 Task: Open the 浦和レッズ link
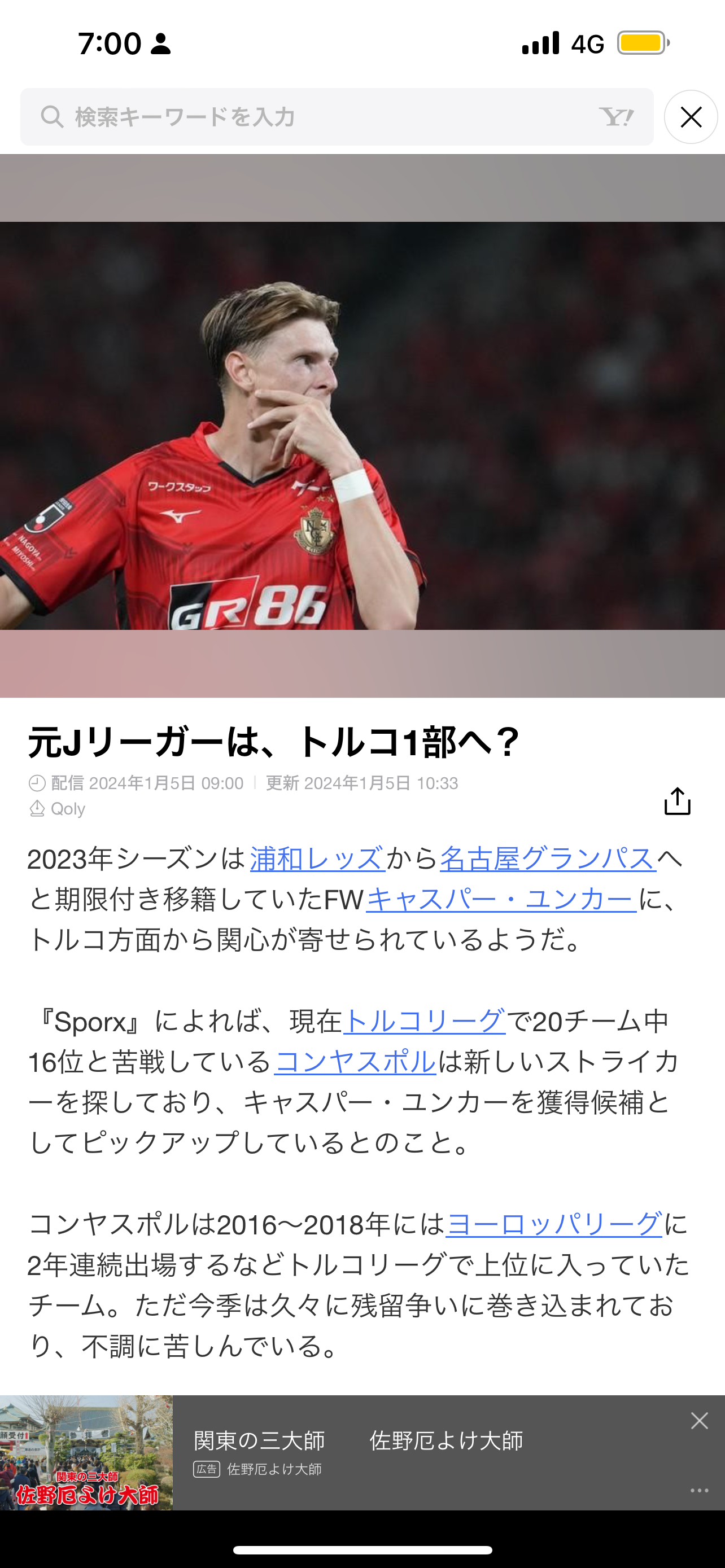pos(317,859)
